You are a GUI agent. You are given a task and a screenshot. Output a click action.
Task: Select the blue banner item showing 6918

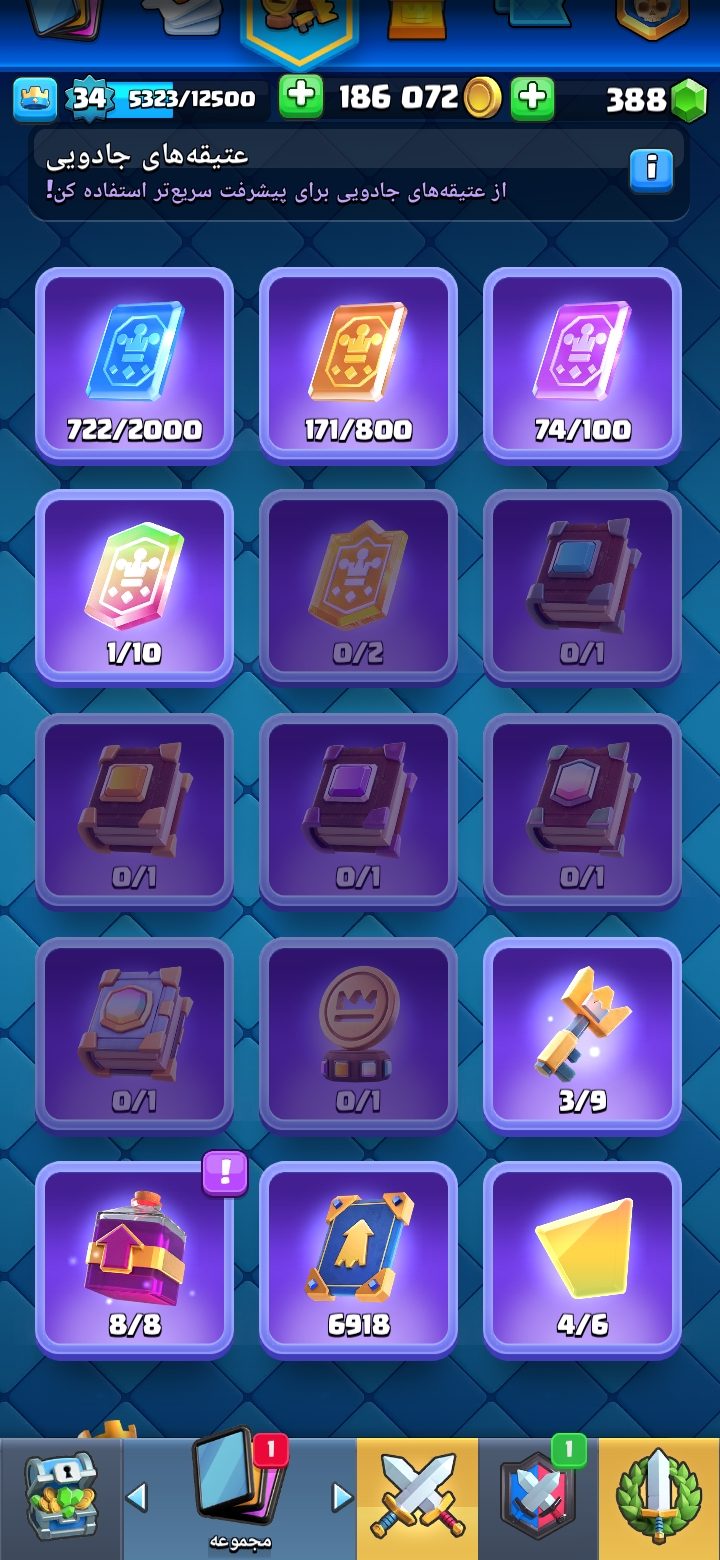358,1259
